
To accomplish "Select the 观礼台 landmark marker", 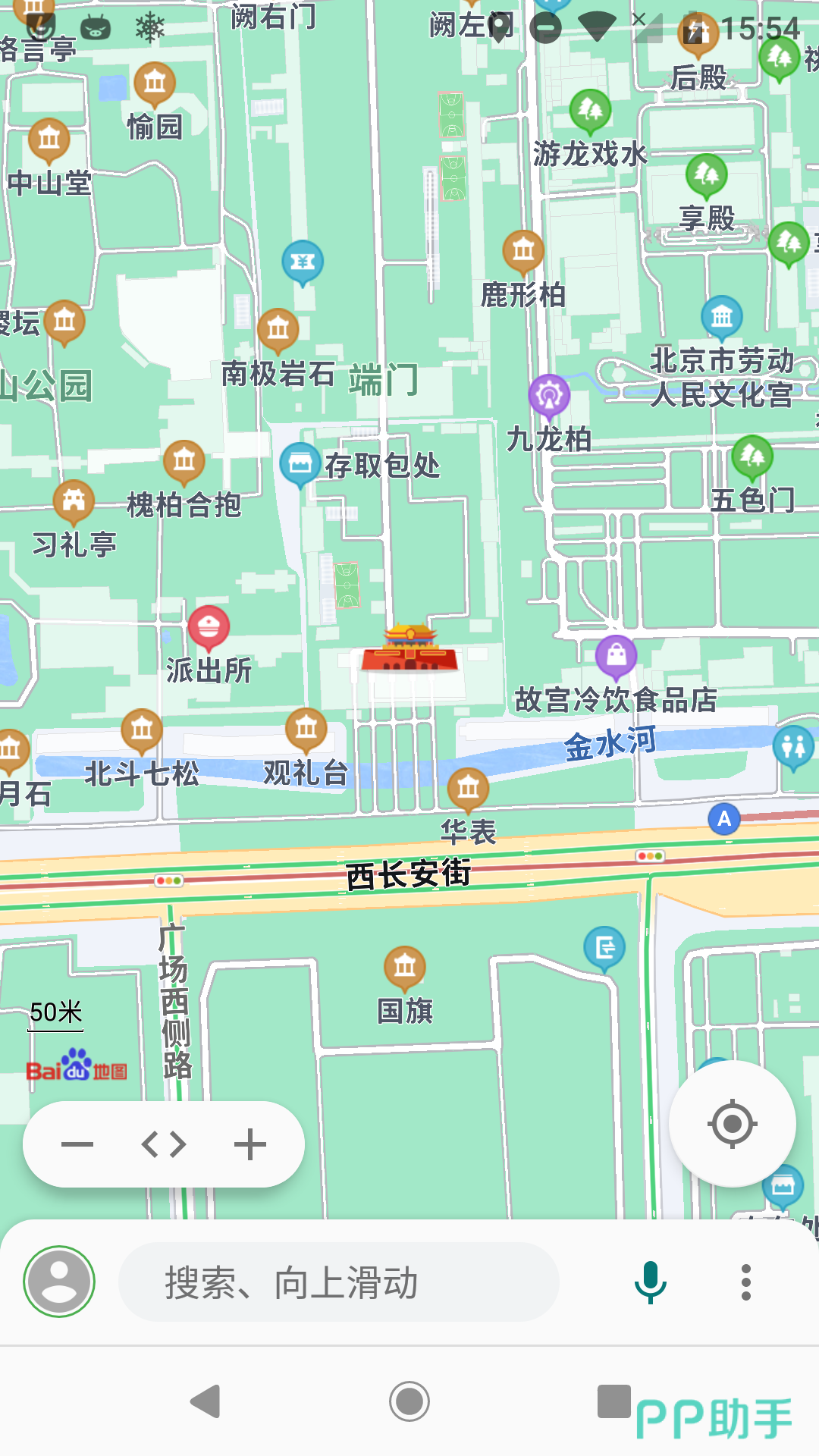I will point(306,729).
